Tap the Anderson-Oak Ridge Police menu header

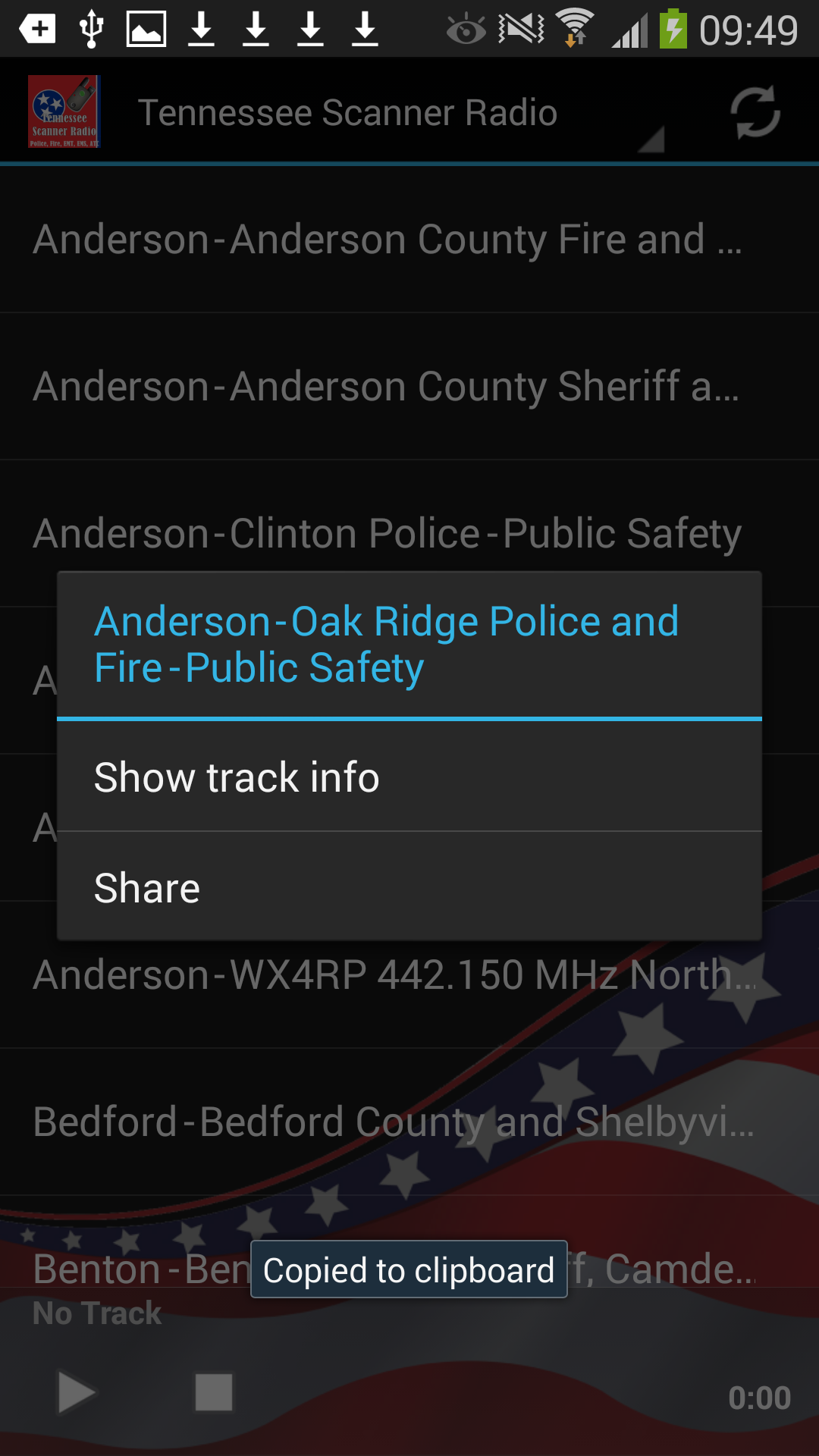pyautogui.click(x=387, y=643)
